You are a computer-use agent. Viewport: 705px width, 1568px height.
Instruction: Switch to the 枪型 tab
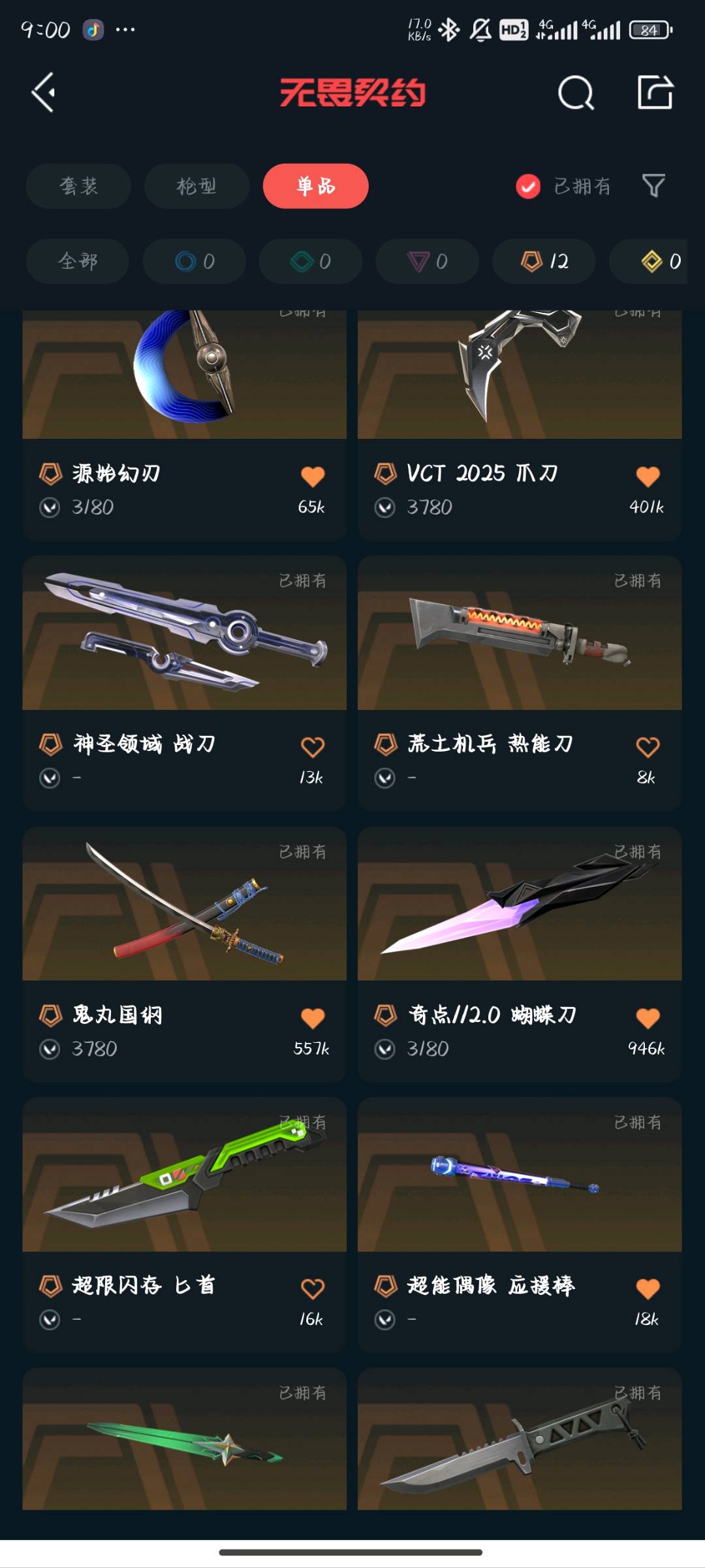pyautogui.click(x=196, y=186)
